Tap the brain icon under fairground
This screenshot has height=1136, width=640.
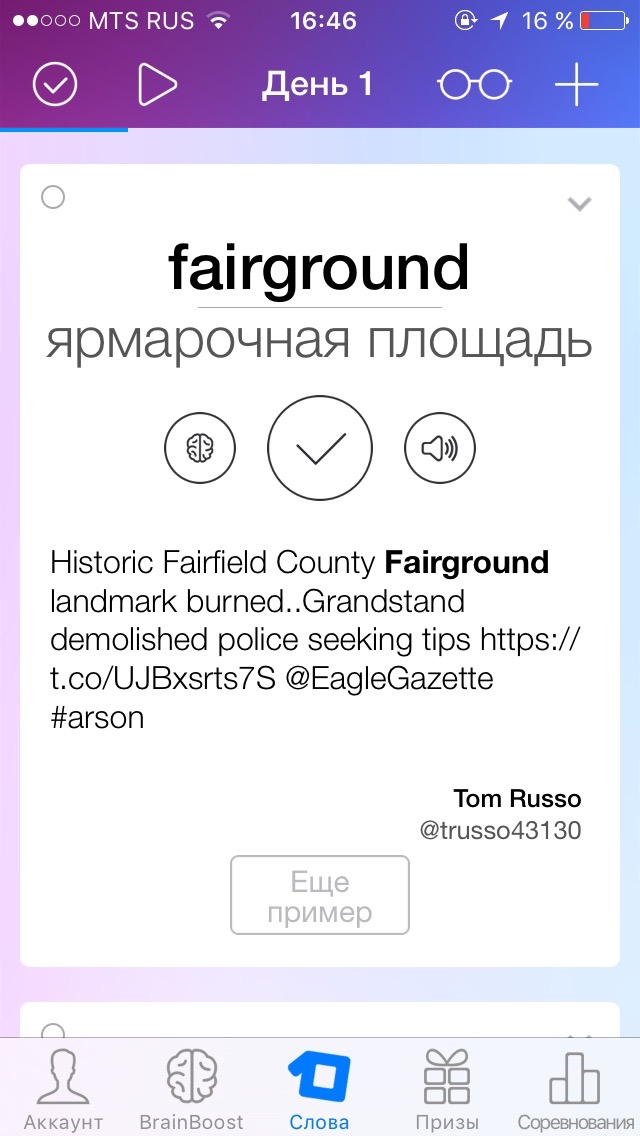tap(200, 449)
